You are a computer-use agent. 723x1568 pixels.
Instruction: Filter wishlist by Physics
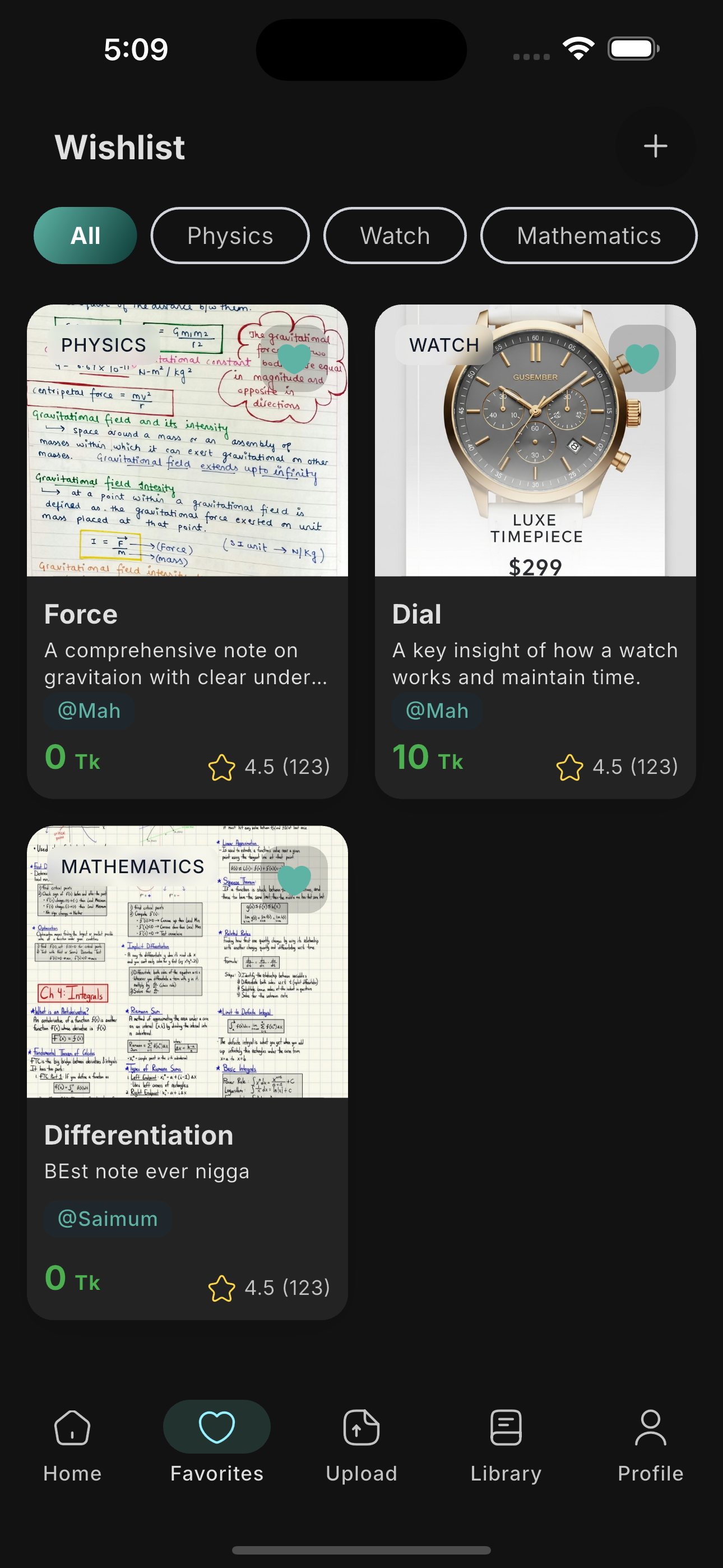pyautogui.click(x=230, y=236)
